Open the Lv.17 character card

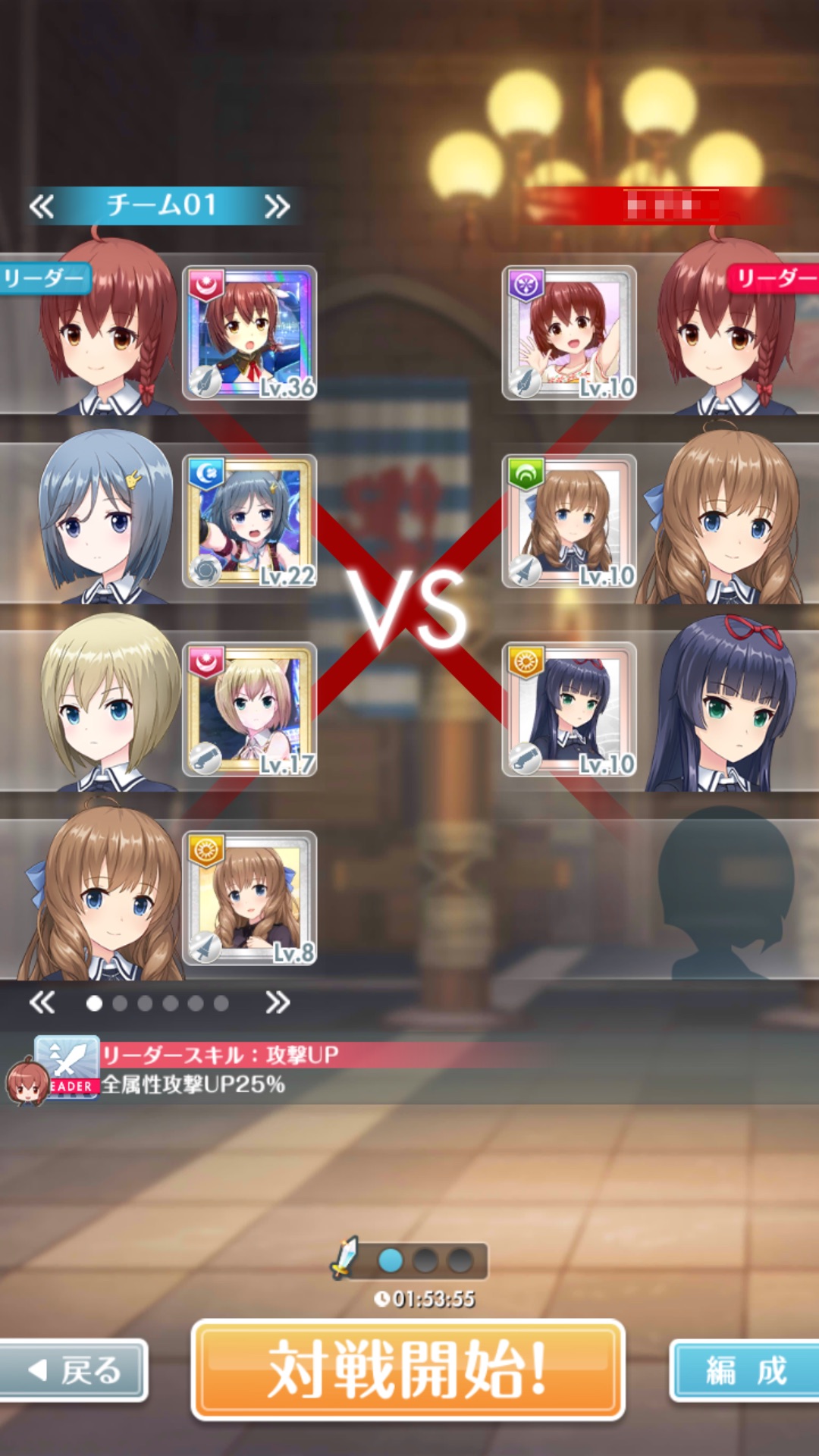tap(249, 709)
